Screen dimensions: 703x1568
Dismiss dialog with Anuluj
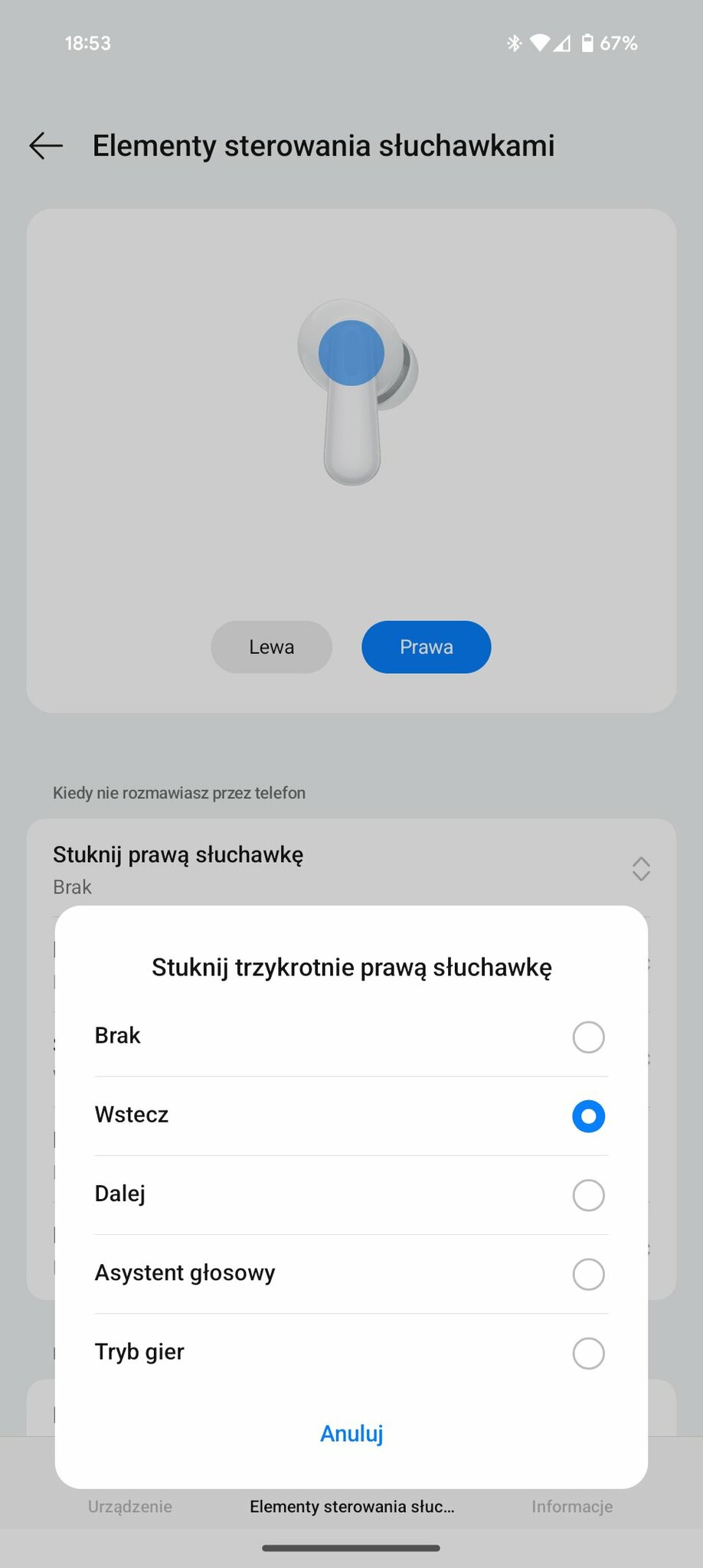351,1433
